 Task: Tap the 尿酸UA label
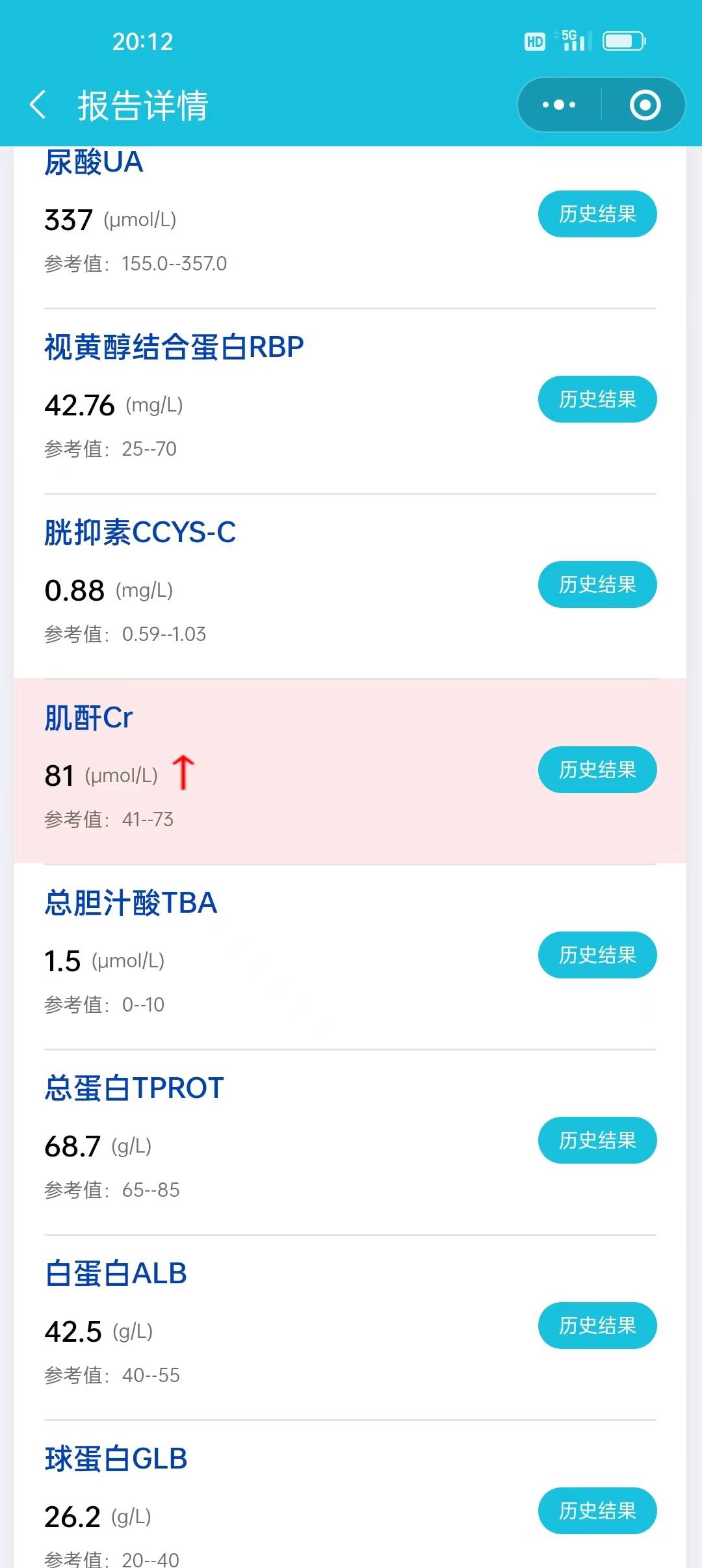(93, 163)
